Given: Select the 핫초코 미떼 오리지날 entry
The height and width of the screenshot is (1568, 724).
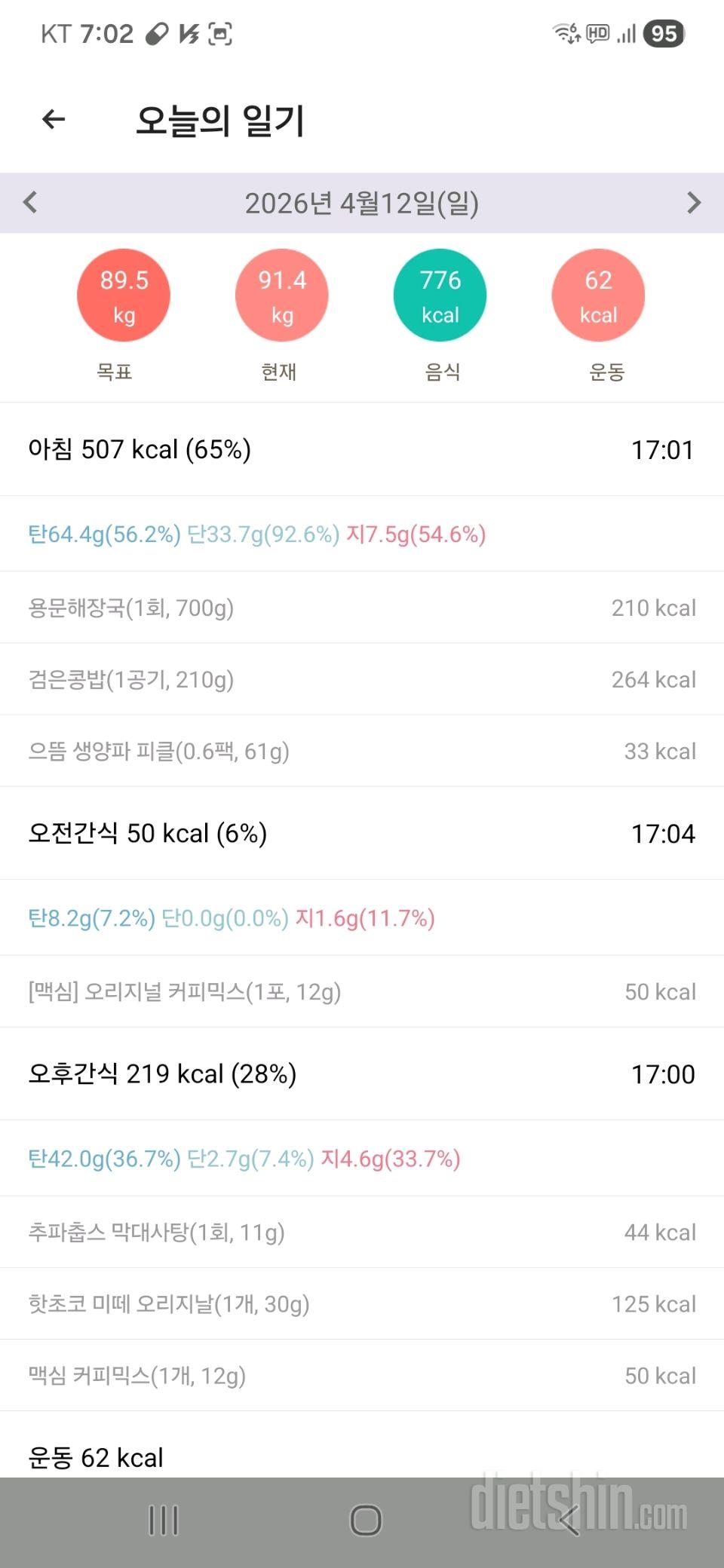Looking at the screenshot, I should 362,1303.
